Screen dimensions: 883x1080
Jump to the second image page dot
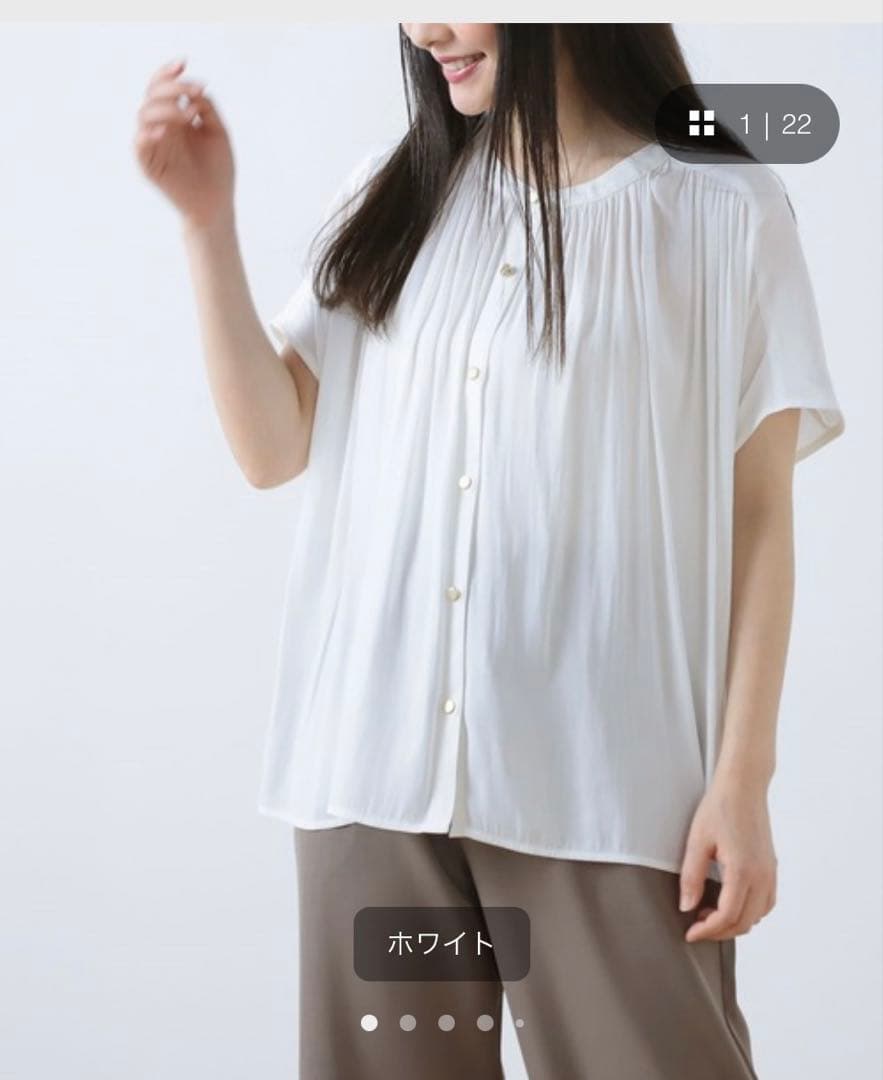pyautogui.click(x=408, y=1023)
